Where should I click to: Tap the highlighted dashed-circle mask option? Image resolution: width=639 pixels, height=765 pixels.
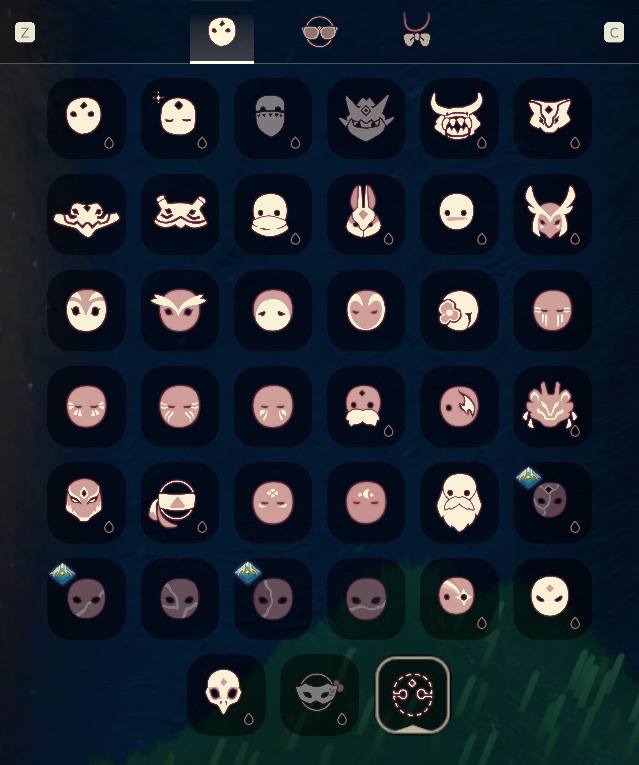(412, 694)
